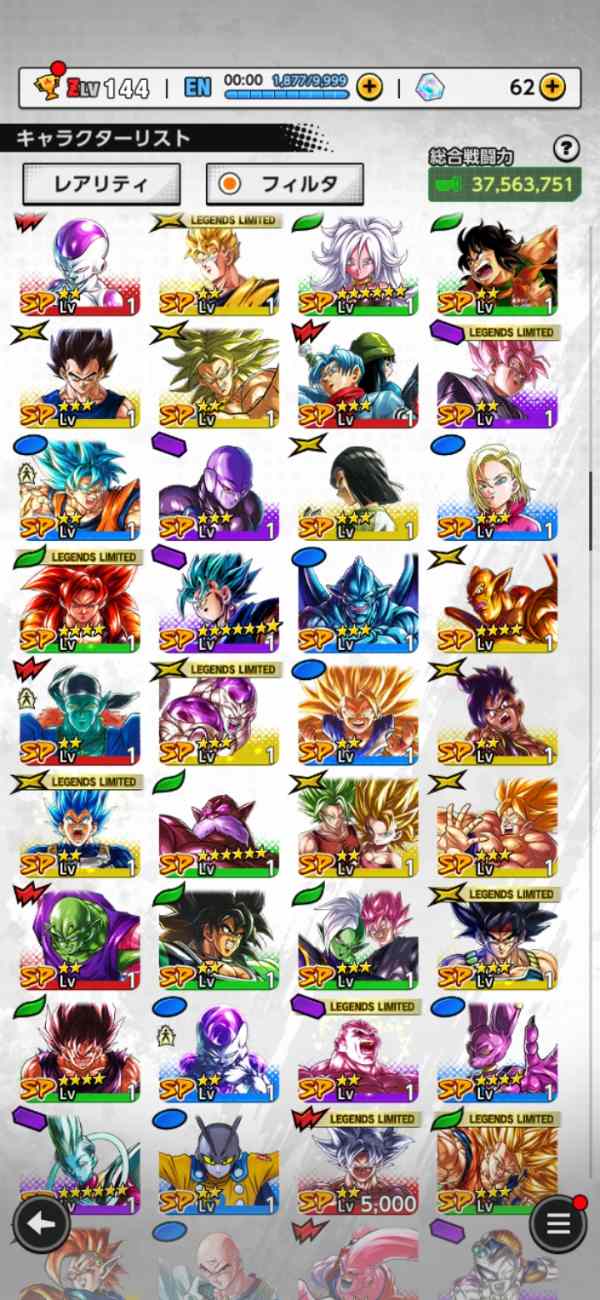This screenshot has height=1300, width=600.
Task: Go back with the round arrow button
Action: pyautogui.click(x=41, y=1222)
